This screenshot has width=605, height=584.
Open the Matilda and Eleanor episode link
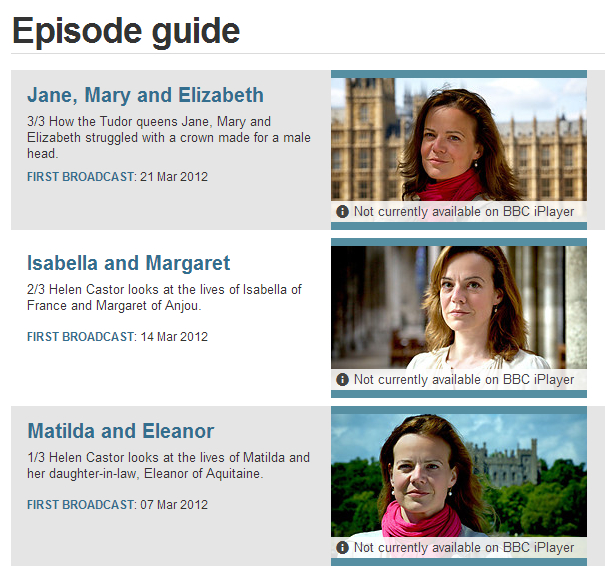click(120, 431)
